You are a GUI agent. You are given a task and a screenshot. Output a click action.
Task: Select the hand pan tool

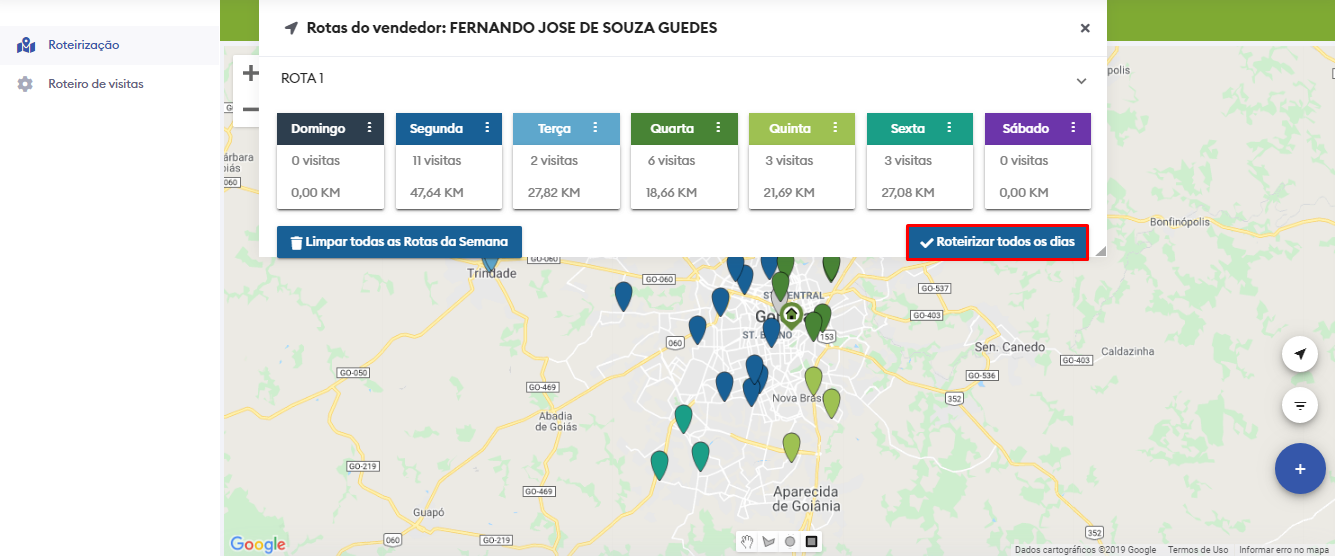[746, 541]
